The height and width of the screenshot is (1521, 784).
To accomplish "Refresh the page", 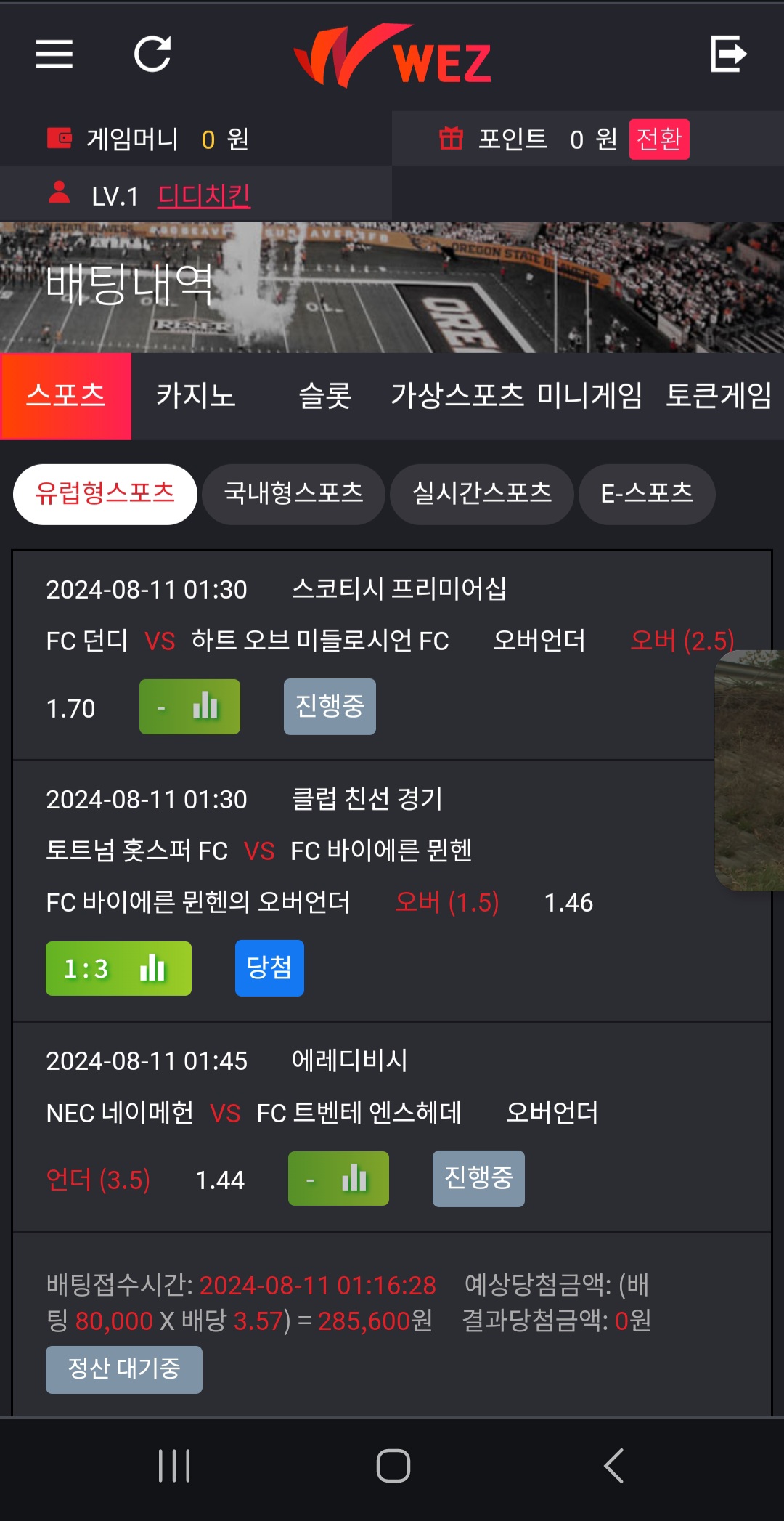I will coord(152,54).
